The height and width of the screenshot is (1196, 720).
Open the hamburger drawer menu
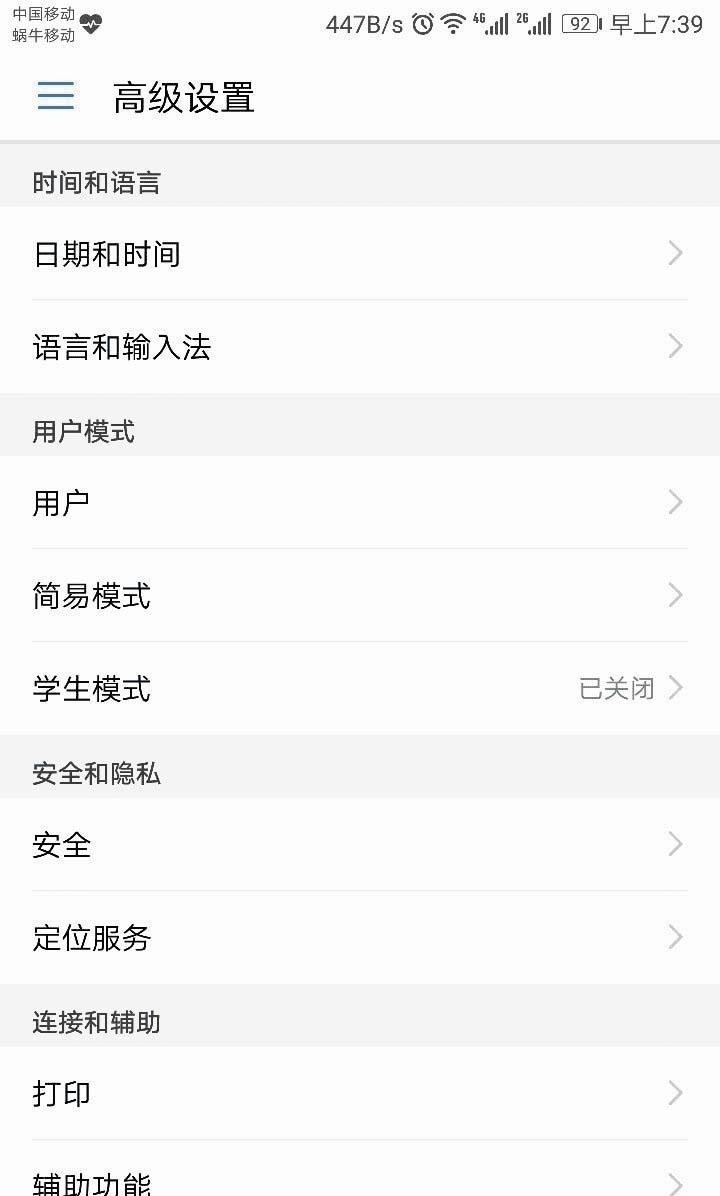(x=56, y=96)
